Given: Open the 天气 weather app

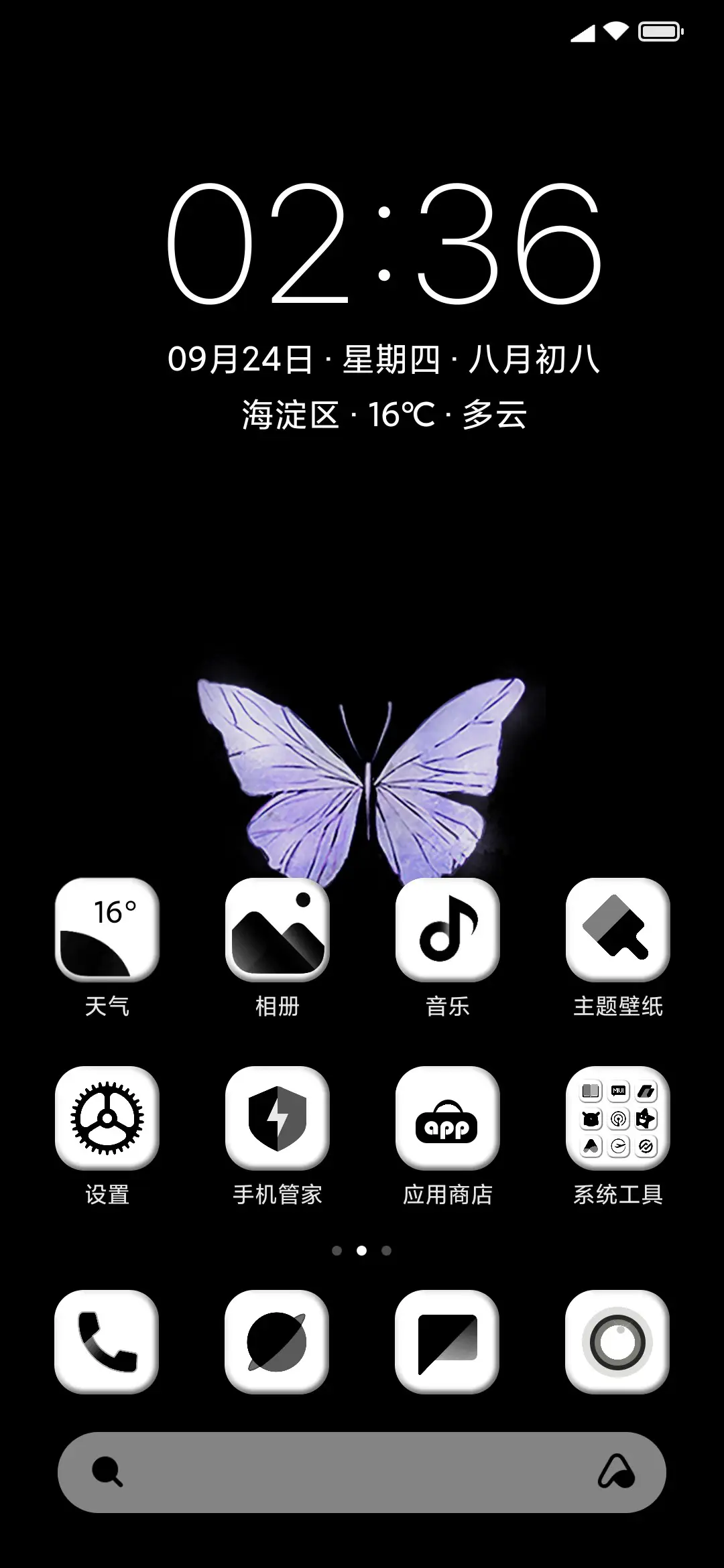Looking at the screenshot, I should [107, 931].
